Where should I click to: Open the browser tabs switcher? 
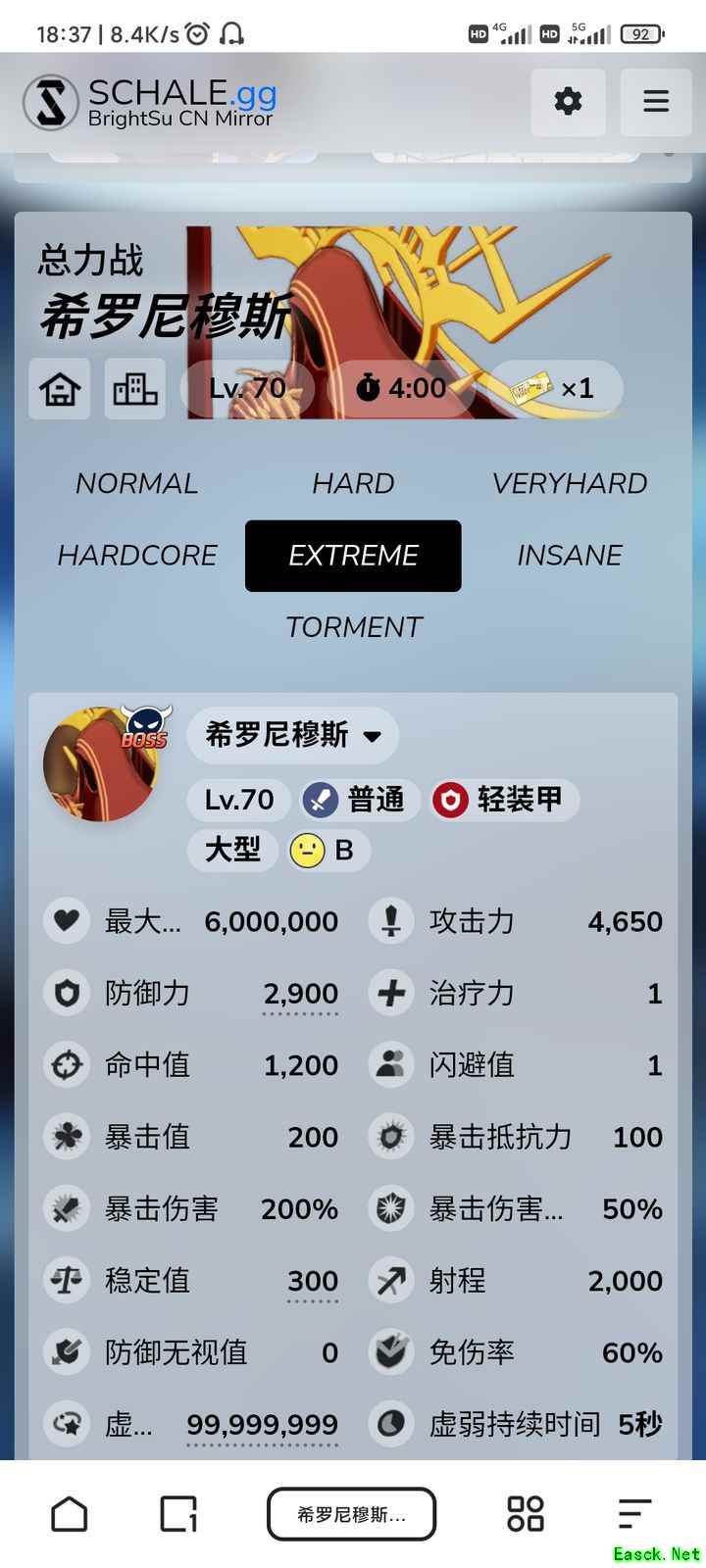178,1514
